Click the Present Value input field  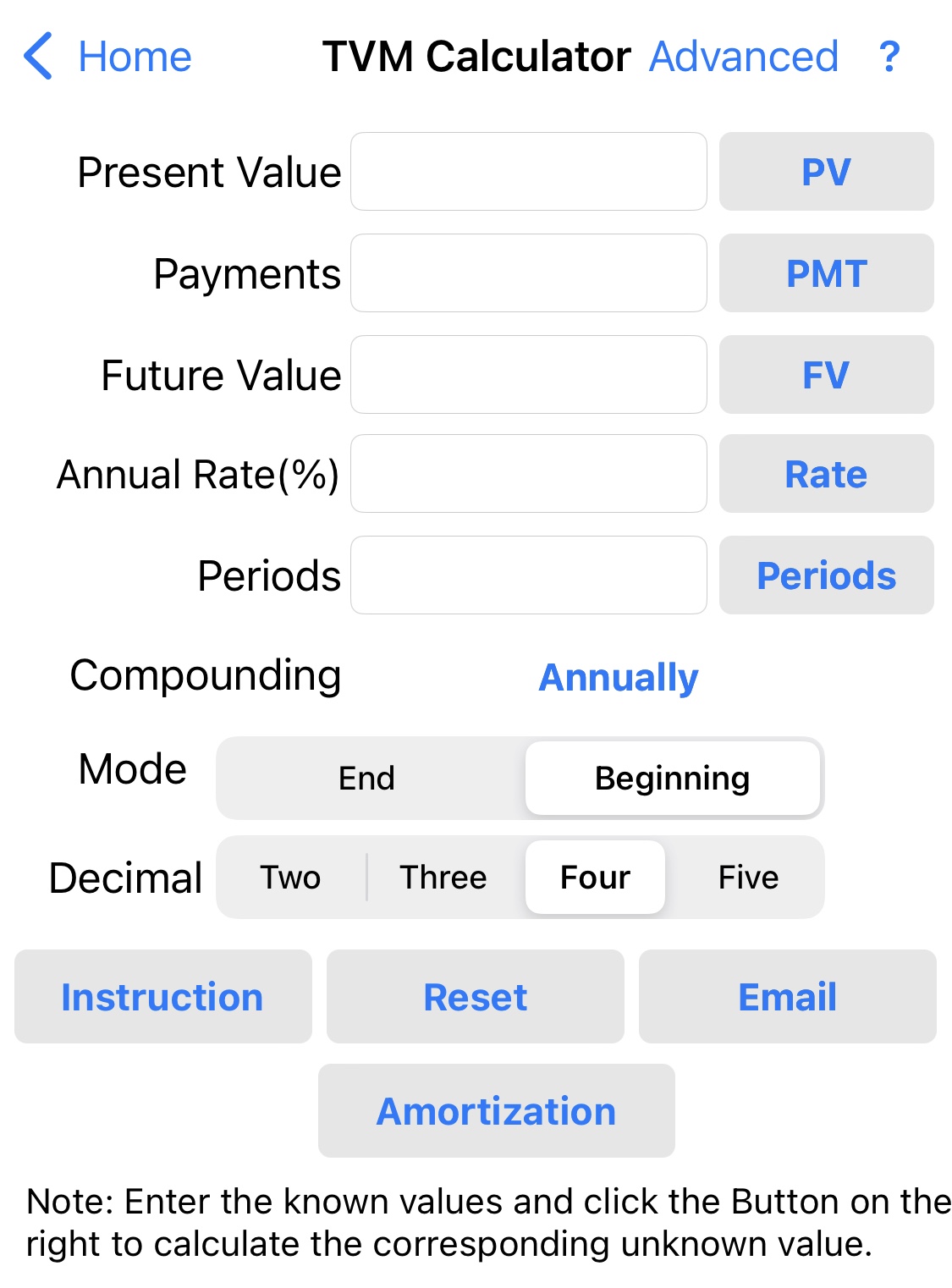click(x=528, y=172)
